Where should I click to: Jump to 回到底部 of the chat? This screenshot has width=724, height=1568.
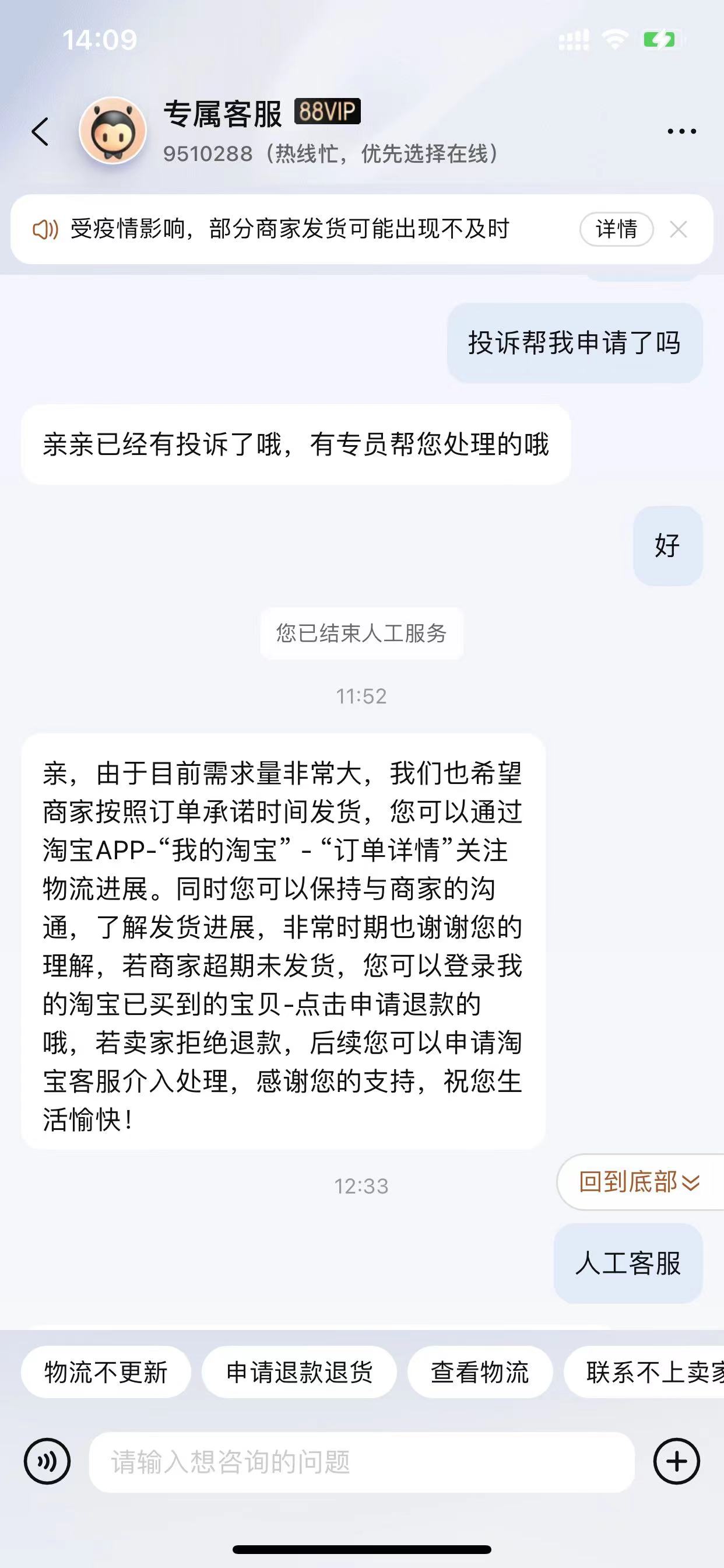tap(640, 1181)
